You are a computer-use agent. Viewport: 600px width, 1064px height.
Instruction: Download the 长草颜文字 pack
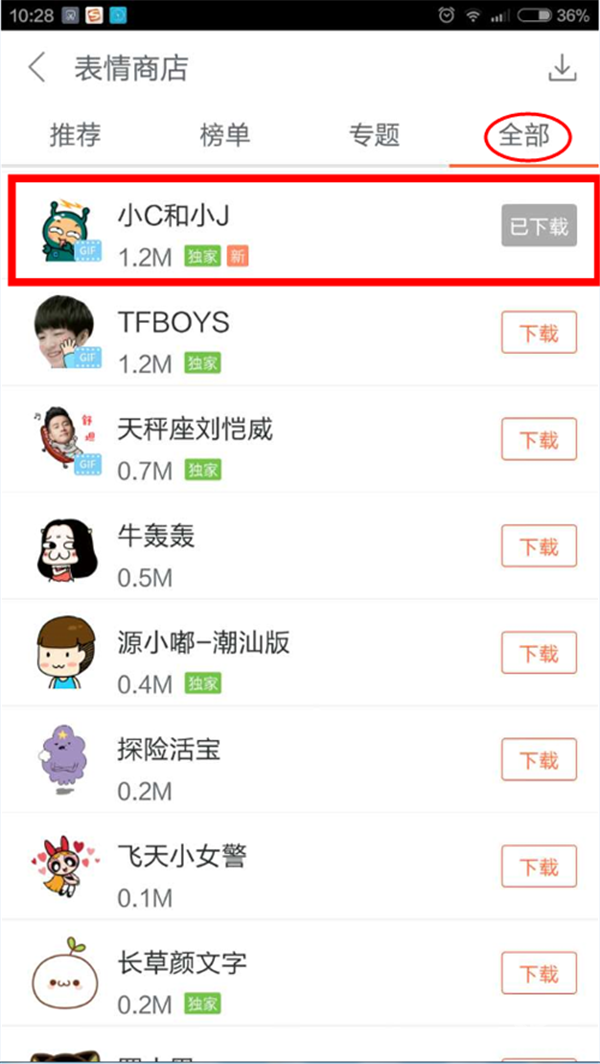pyautogui.click(x=538, y=974)
